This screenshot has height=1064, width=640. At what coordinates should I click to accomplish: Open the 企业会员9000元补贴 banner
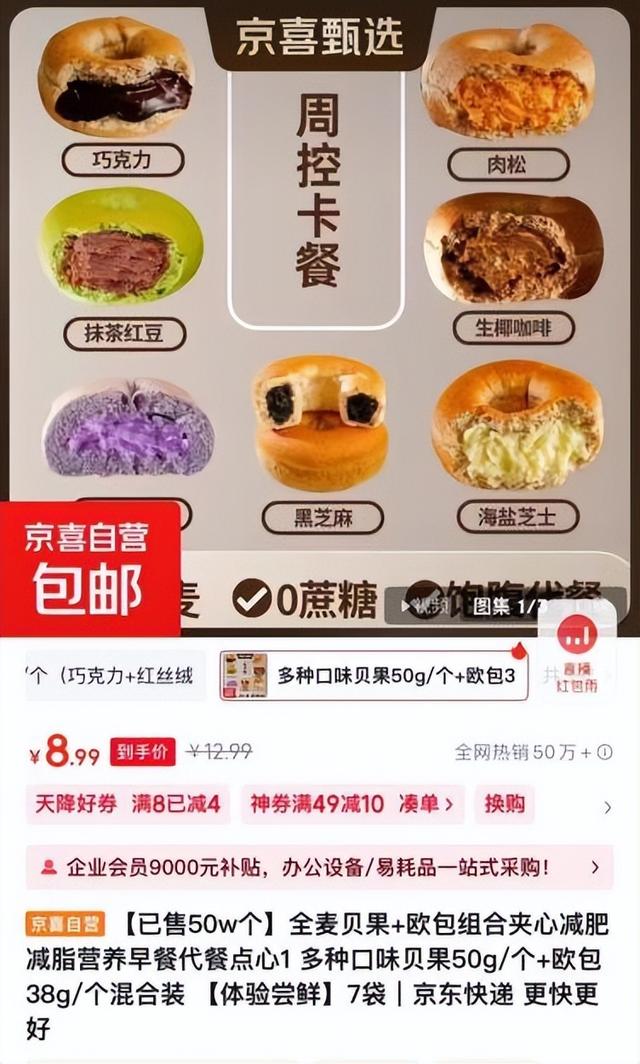tap(319, 867)
